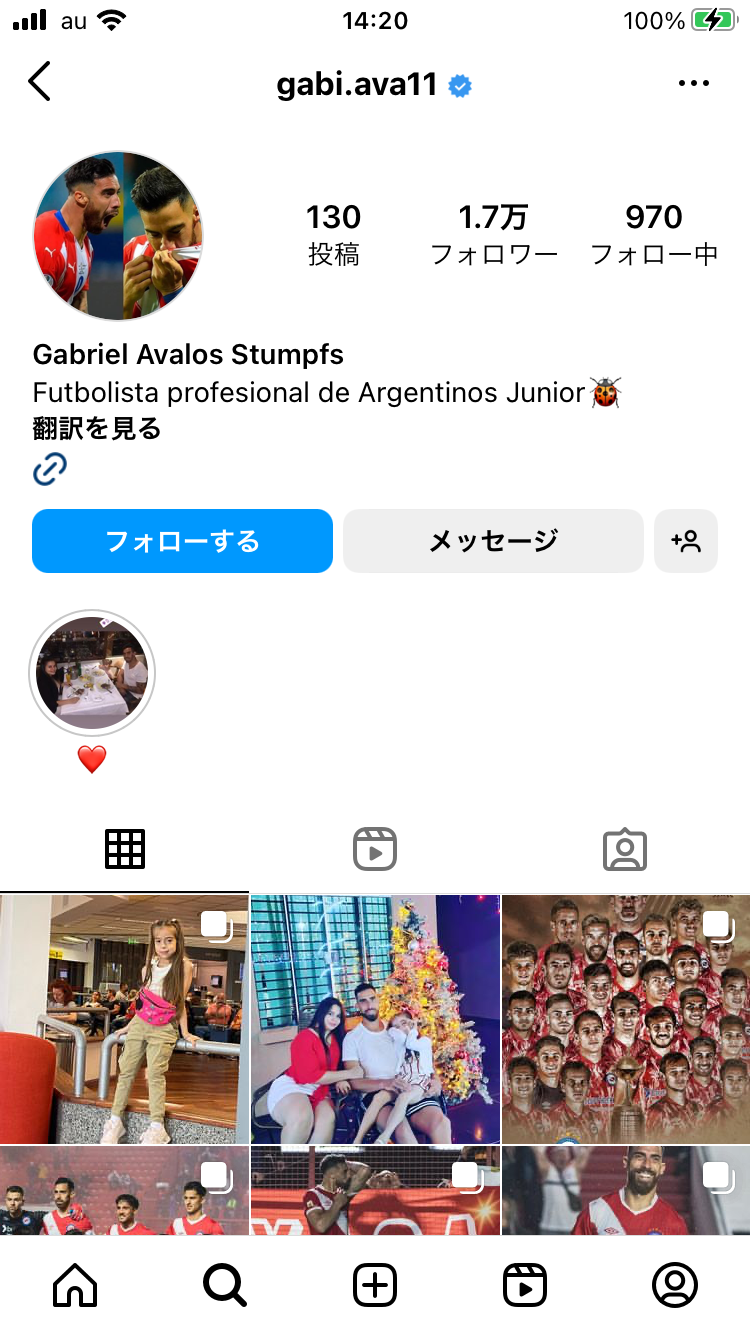Tap 翻訳を見る to translate the bio
750x1334 pixels.
(97, 429)
